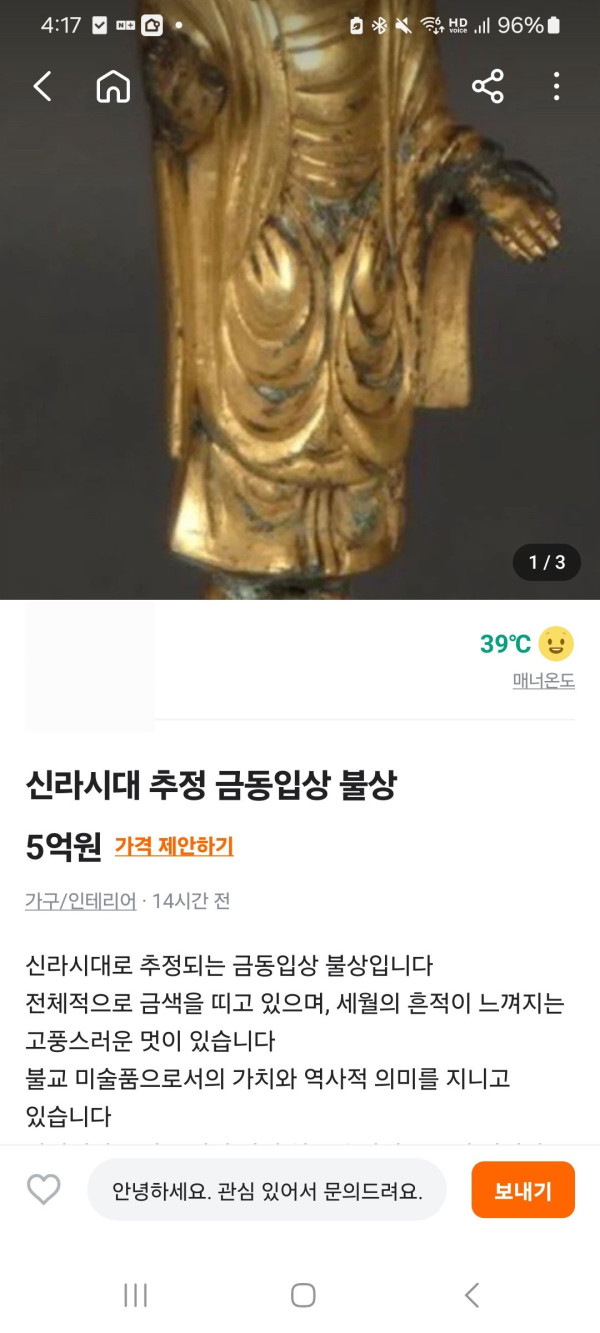The height and width of the screenshot is (1333, 600).
Task: Open the home icon in header
Action: (x=113, y=87)
